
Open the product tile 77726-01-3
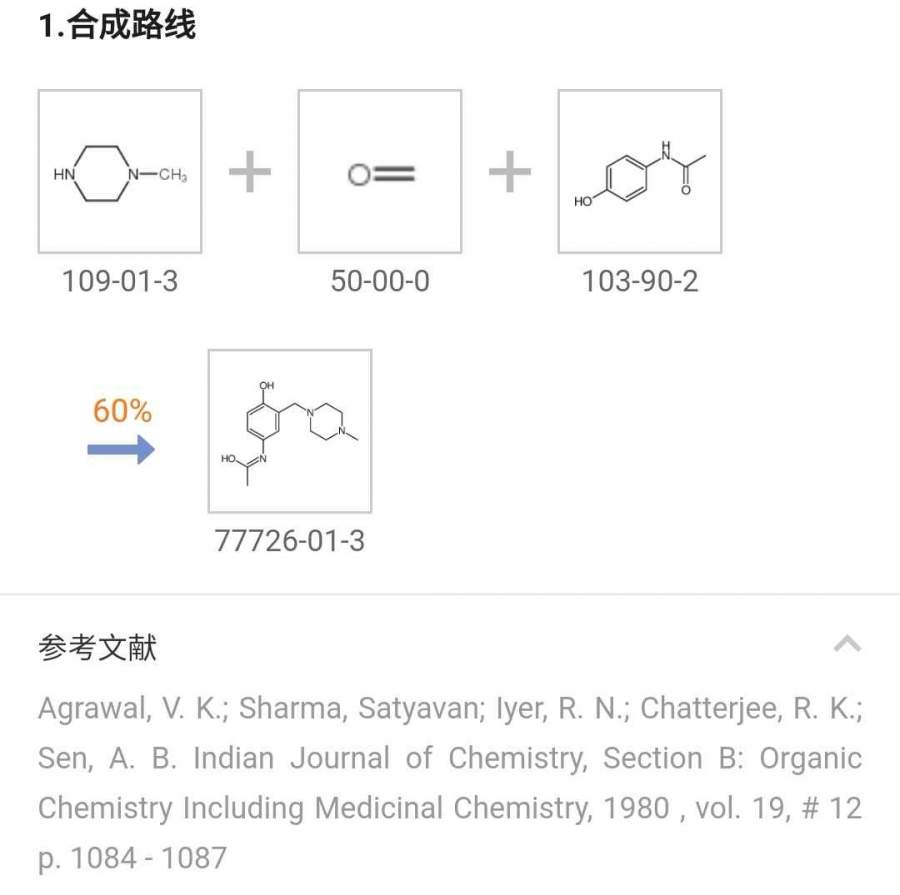point(290,431)
